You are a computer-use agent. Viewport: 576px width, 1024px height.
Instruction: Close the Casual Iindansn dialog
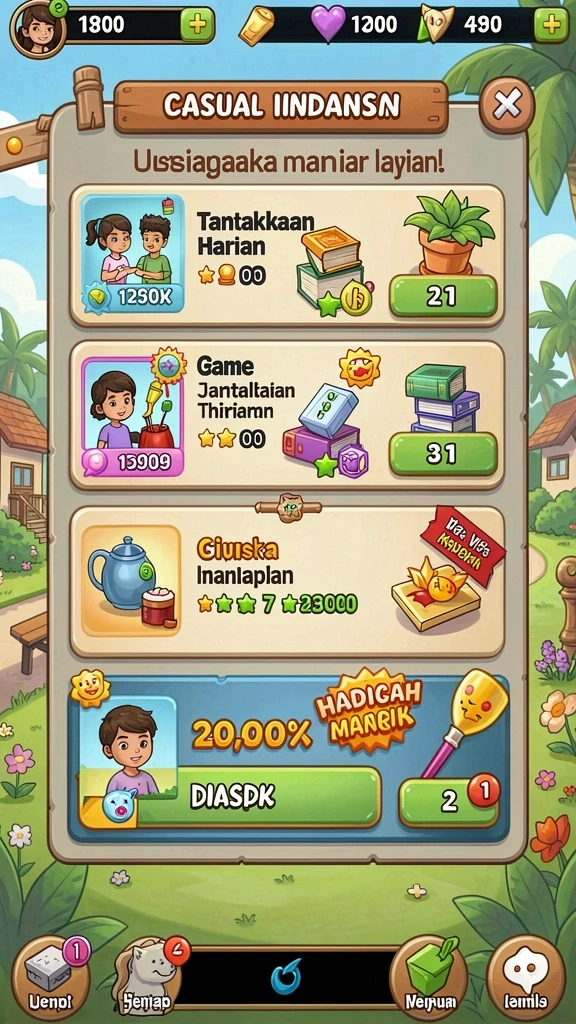(507, 105)
